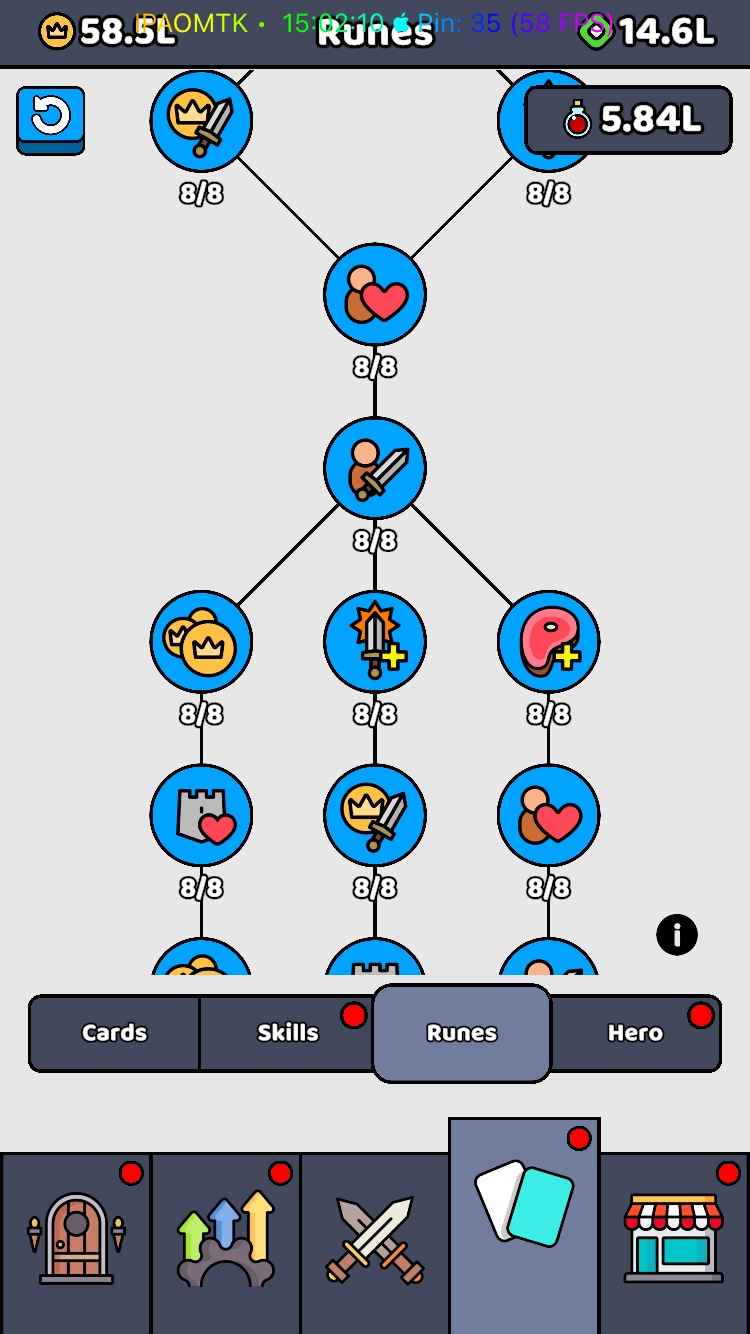Select the castle heart rune

(x=201, y=816)
